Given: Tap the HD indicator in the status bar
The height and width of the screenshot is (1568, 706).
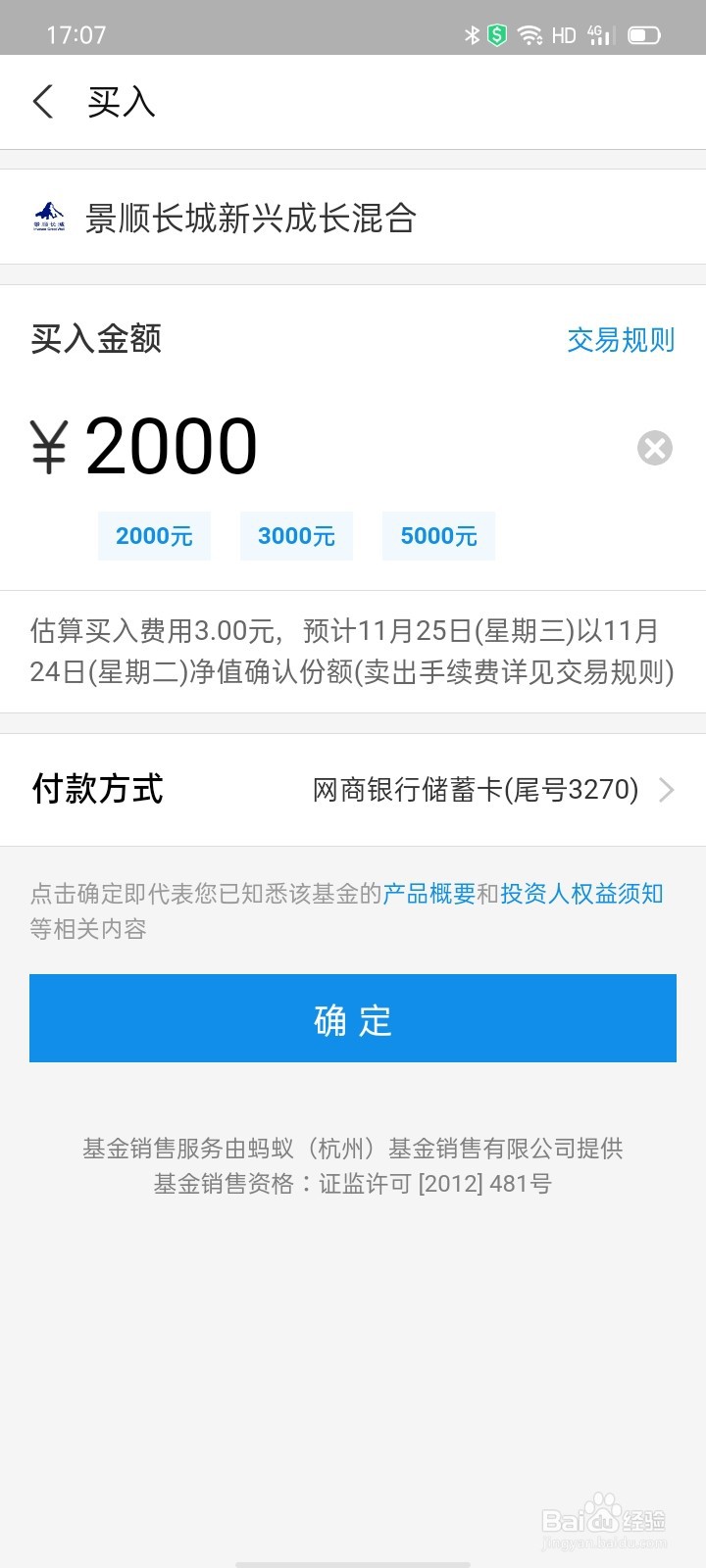Looking at the screenshot, I should point(565,34).
